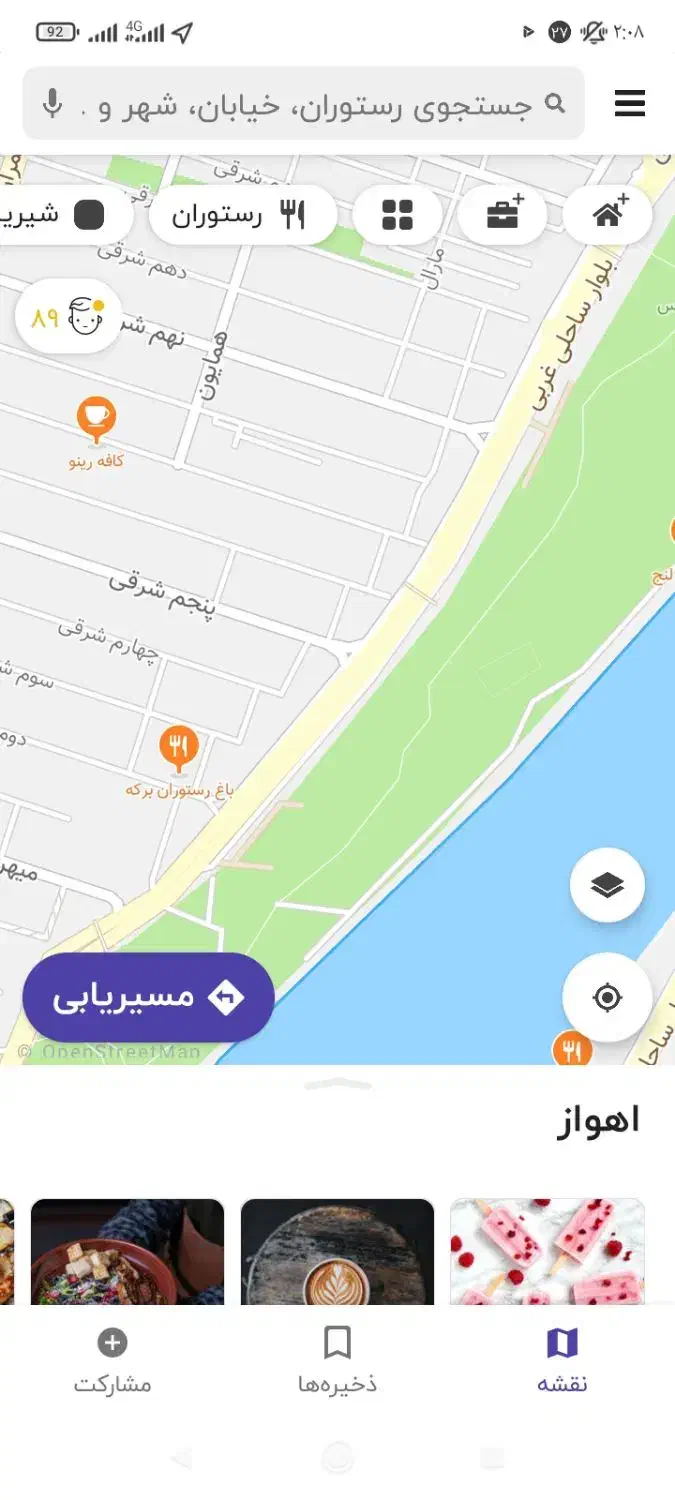Tap the search field for restaurants and streets
Screen dimensions: 675x1500
pyautogui.click(x=303, y=103)
